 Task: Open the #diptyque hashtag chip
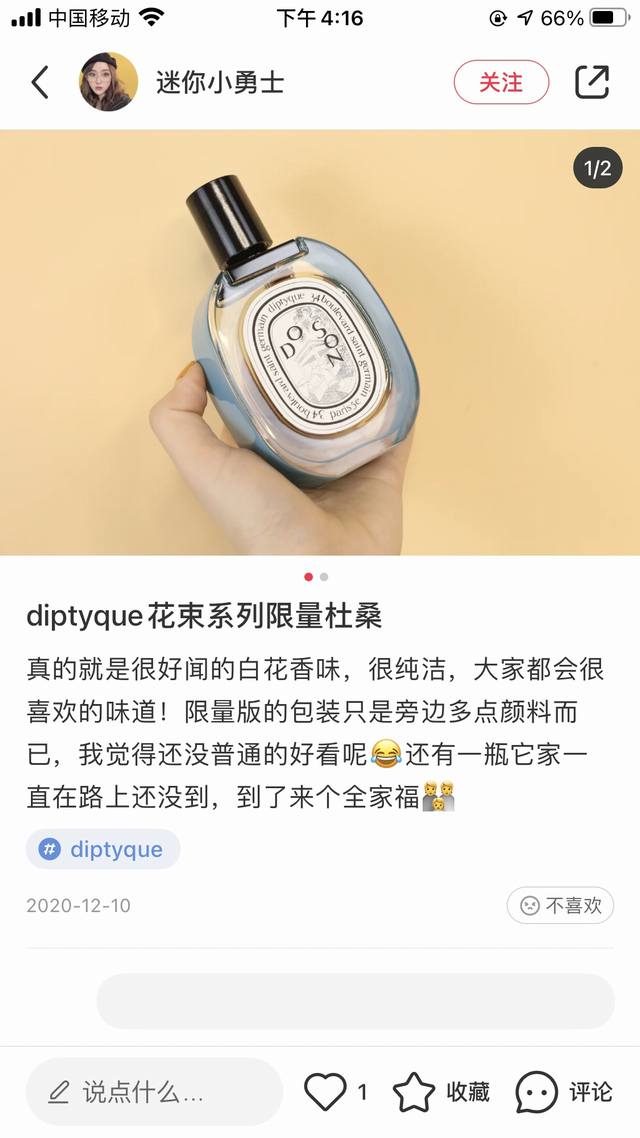tap(103, 849)
